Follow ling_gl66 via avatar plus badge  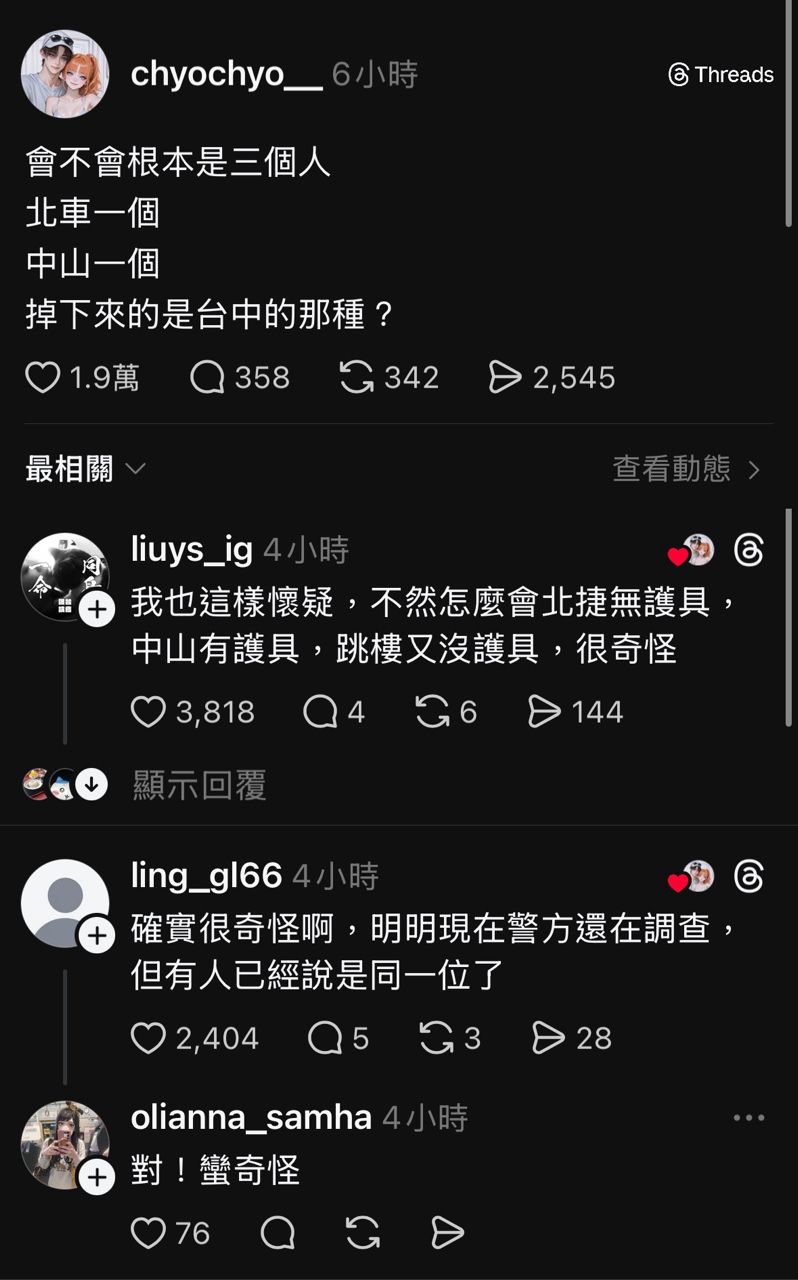[97, 935]
